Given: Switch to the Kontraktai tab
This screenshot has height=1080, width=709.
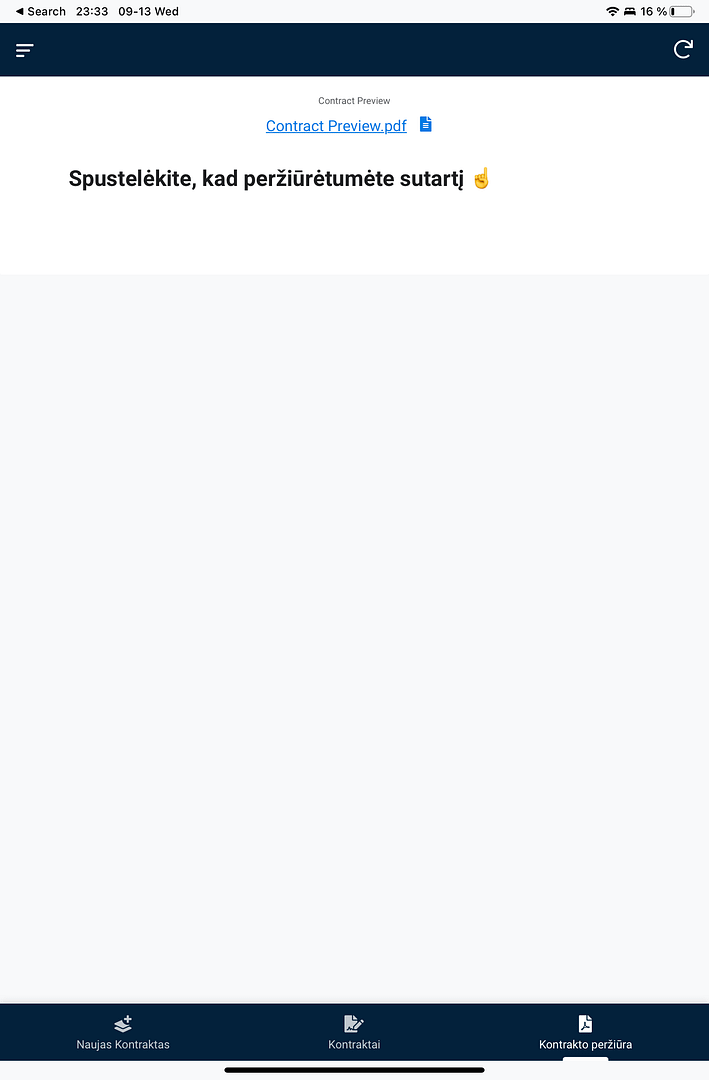Looking at the screenshot, I should (354, 1033).
